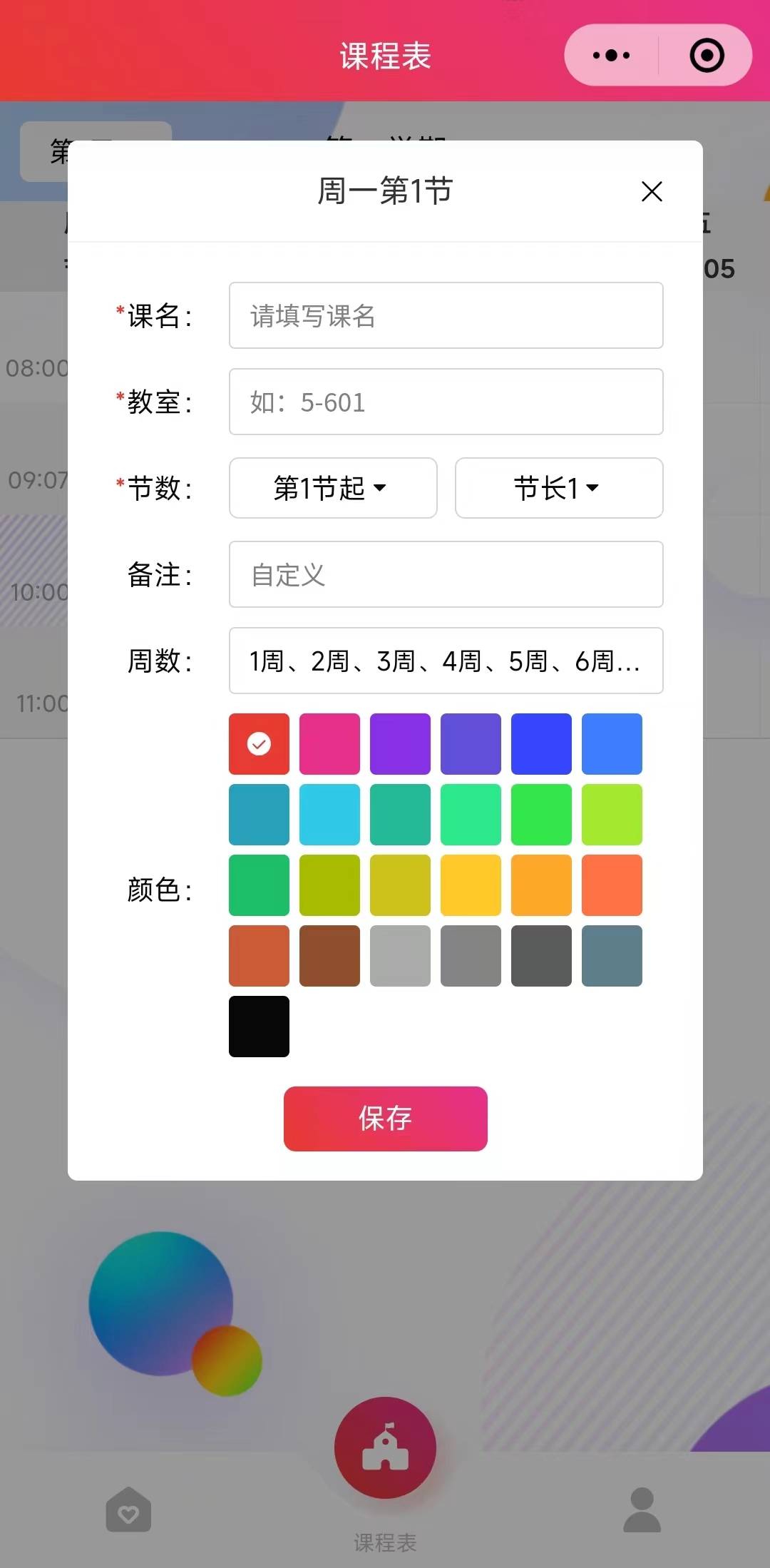This screenshot has height=1568, width=770.
Task: Tap the mini program close circle icon
Action: pyautogui.click(x=707, y=55)
